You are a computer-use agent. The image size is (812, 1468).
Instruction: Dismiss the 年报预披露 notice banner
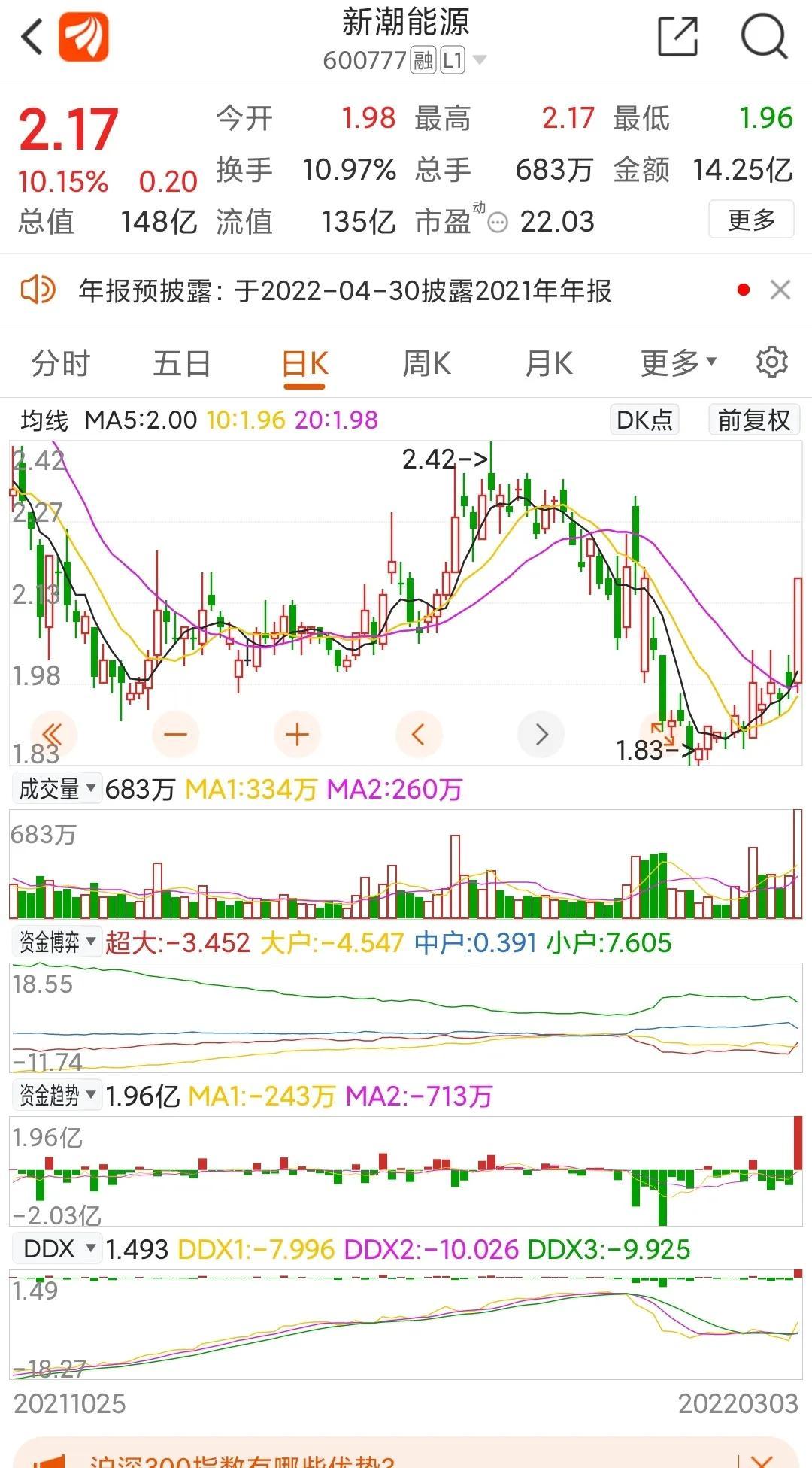click(x=780, y=290)
